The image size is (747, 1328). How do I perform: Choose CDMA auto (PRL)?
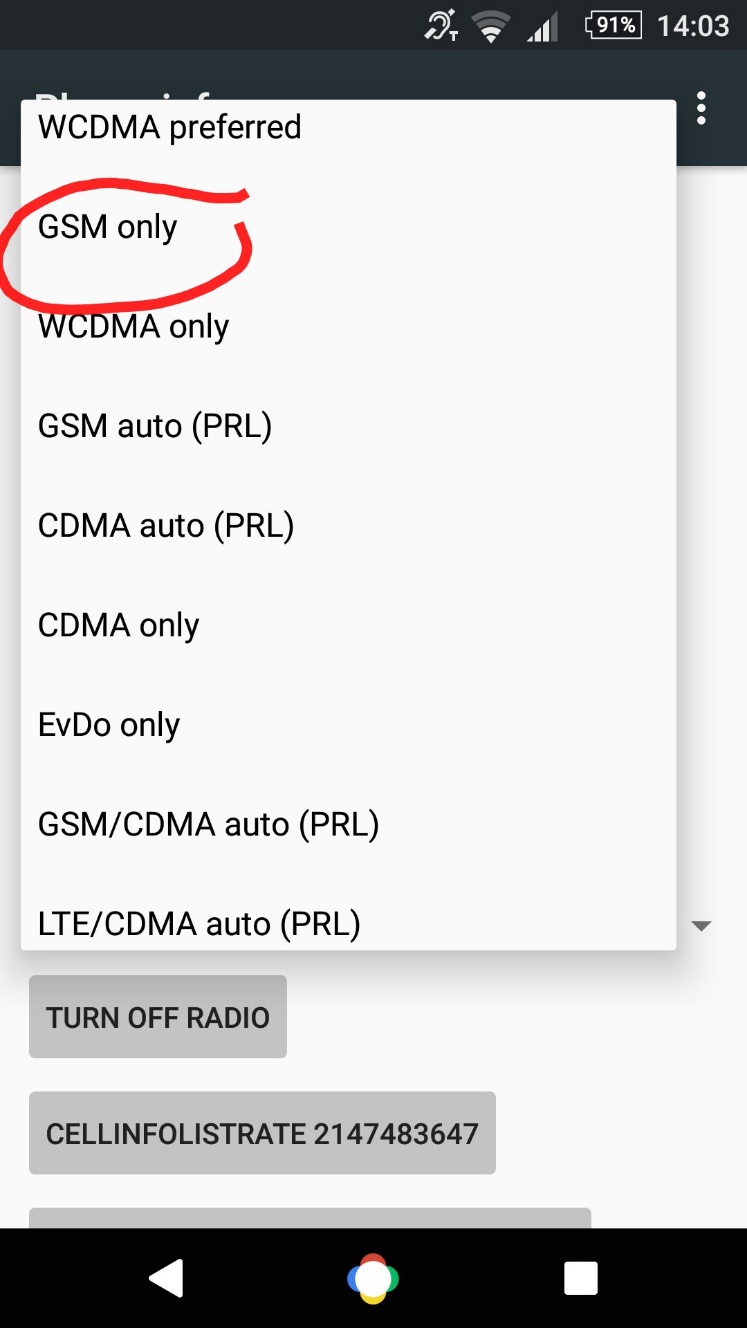[348, 526]
